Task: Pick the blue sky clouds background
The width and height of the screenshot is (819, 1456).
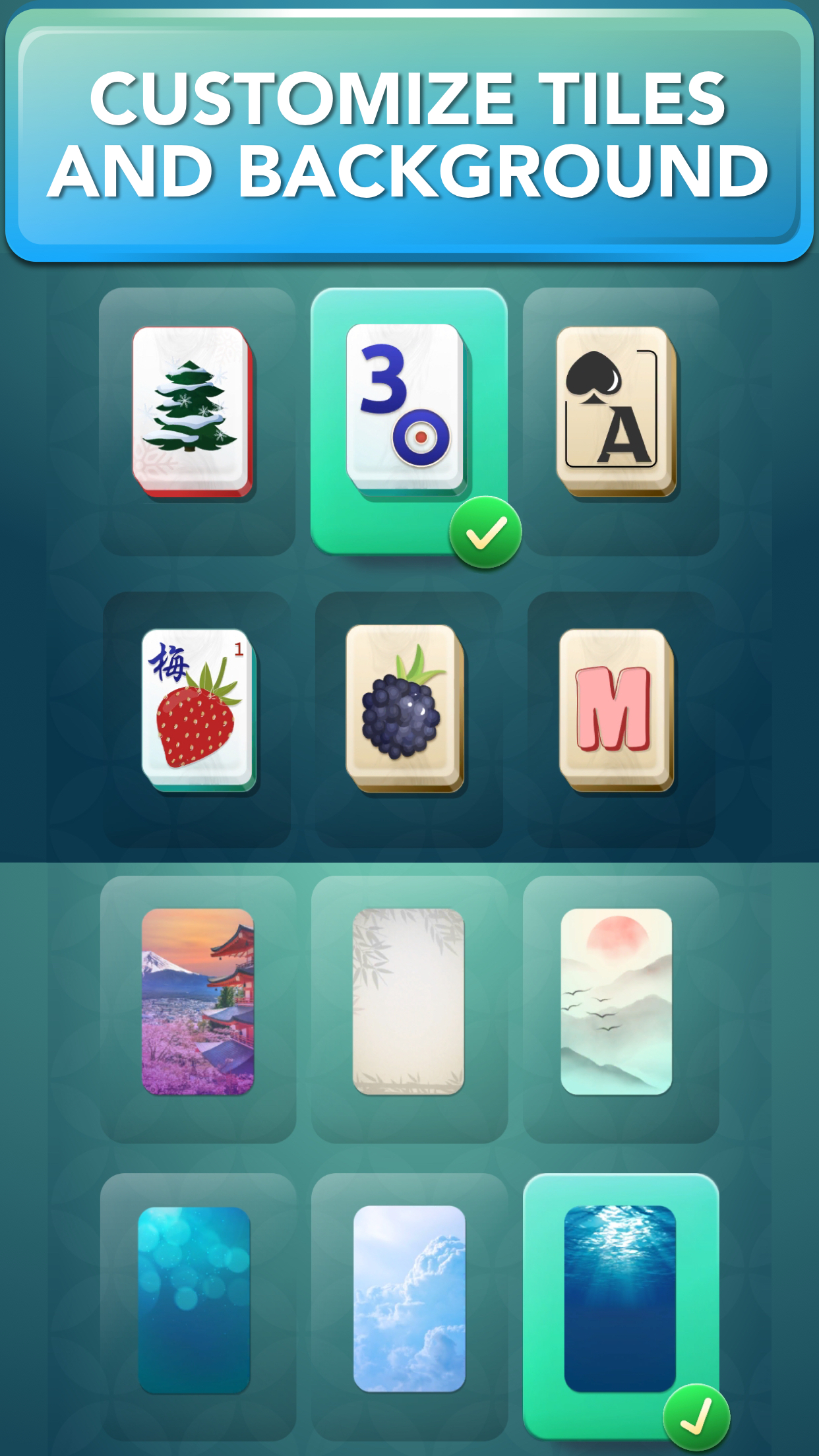Action: (x=409, y=1299)
